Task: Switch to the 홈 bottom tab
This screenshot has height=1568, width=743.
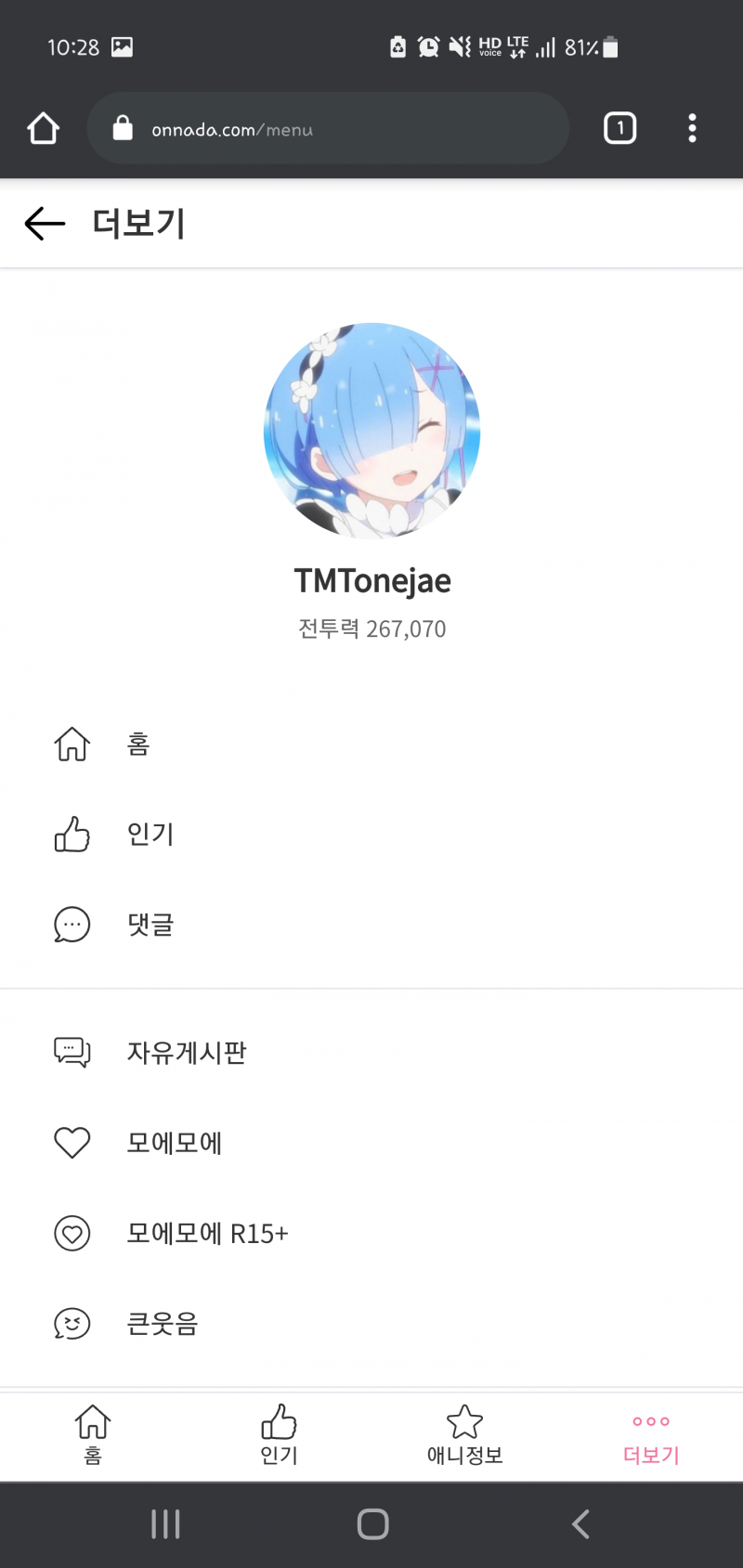Action: click(x=93, y=1434)
